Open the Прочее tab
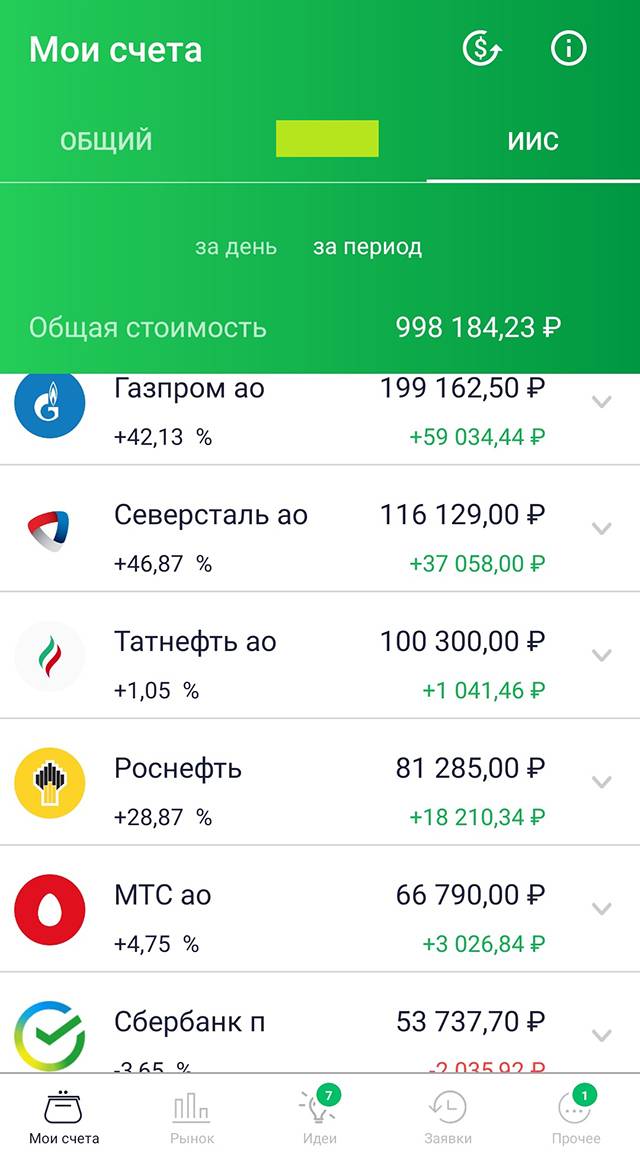Viewport: 640px width, 1158px height. (576, 1115)
